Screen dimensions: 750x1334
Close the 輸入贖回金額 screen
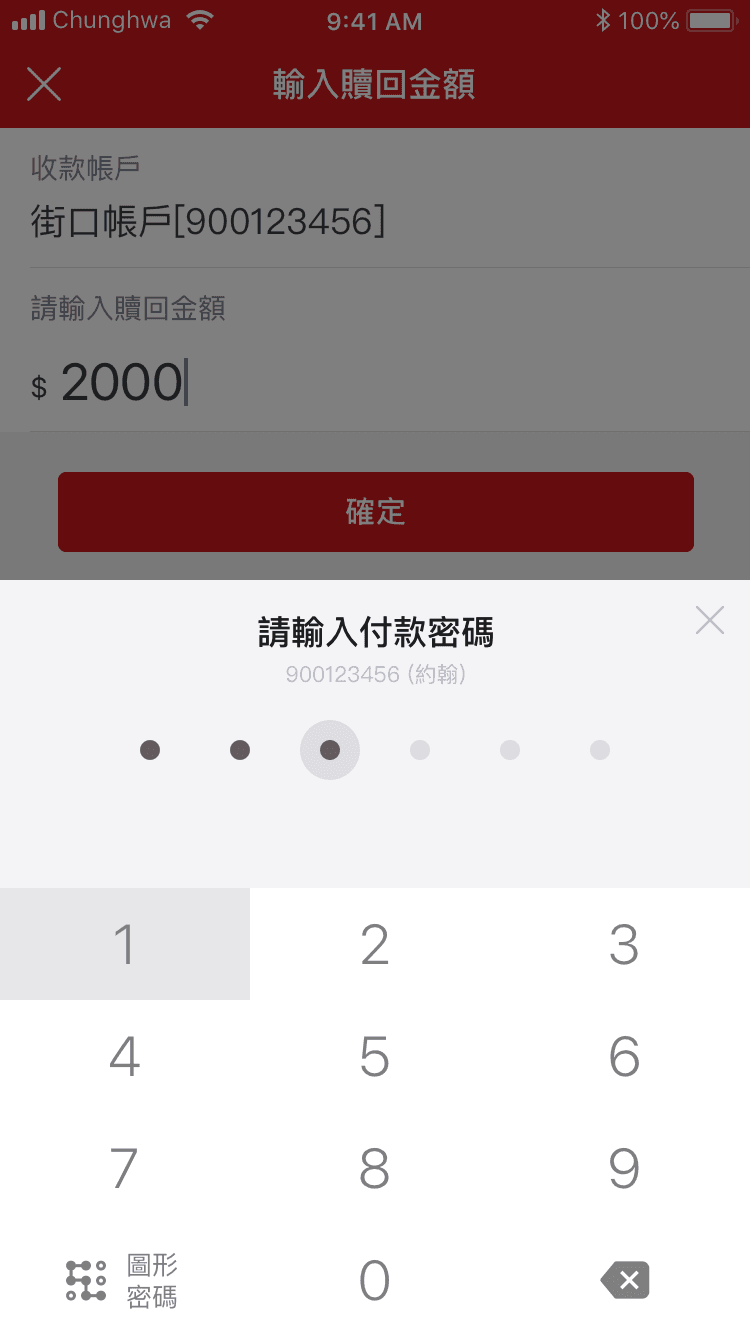44,85
